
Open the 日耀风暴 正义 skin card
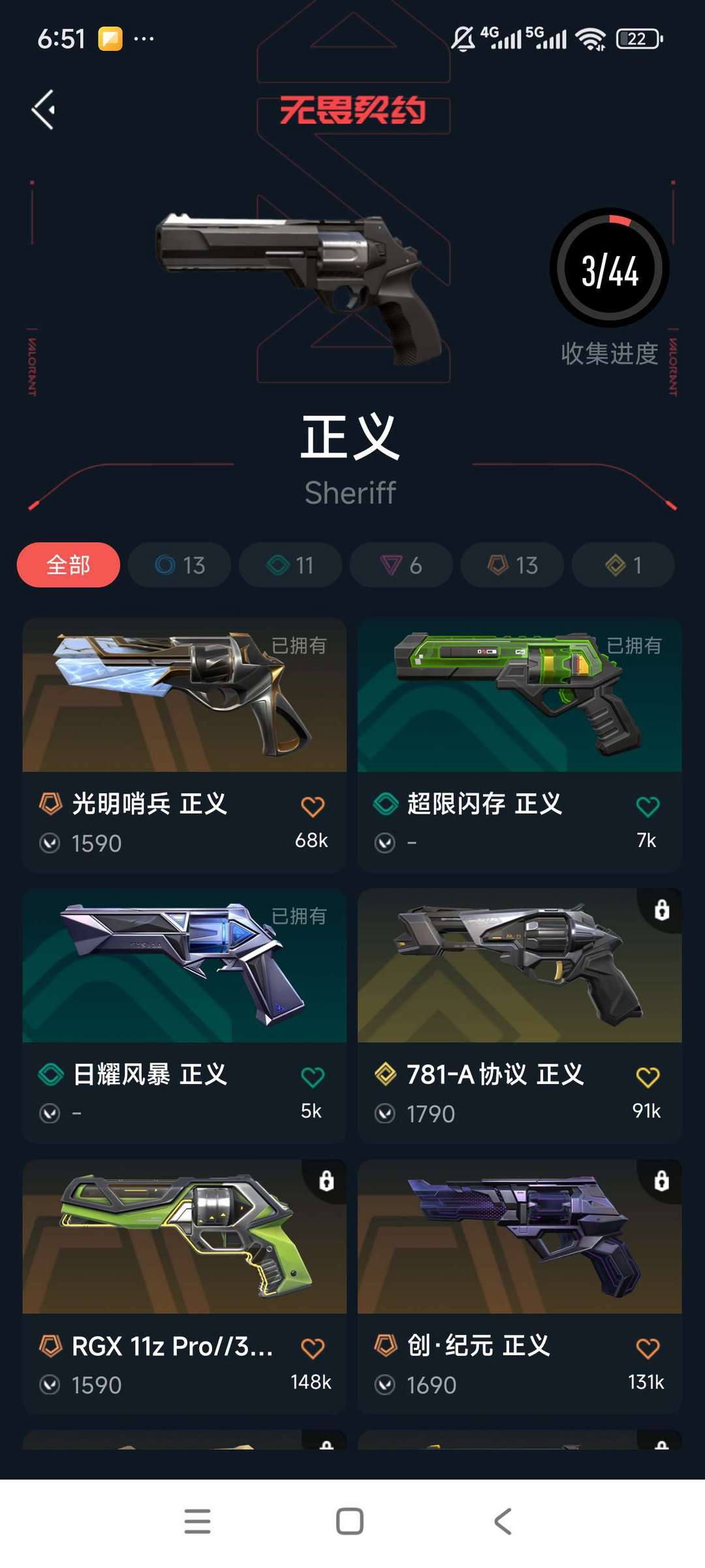click(x=185, y=1016)
